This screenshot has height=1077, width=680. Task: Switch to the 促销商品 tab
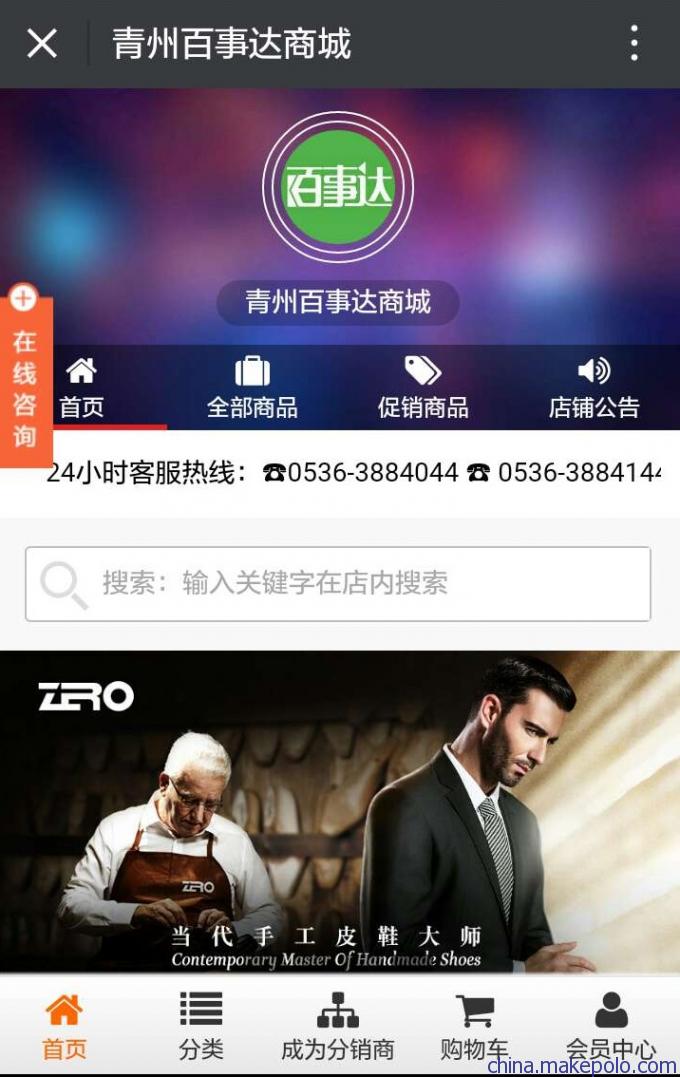coord(422,388)
